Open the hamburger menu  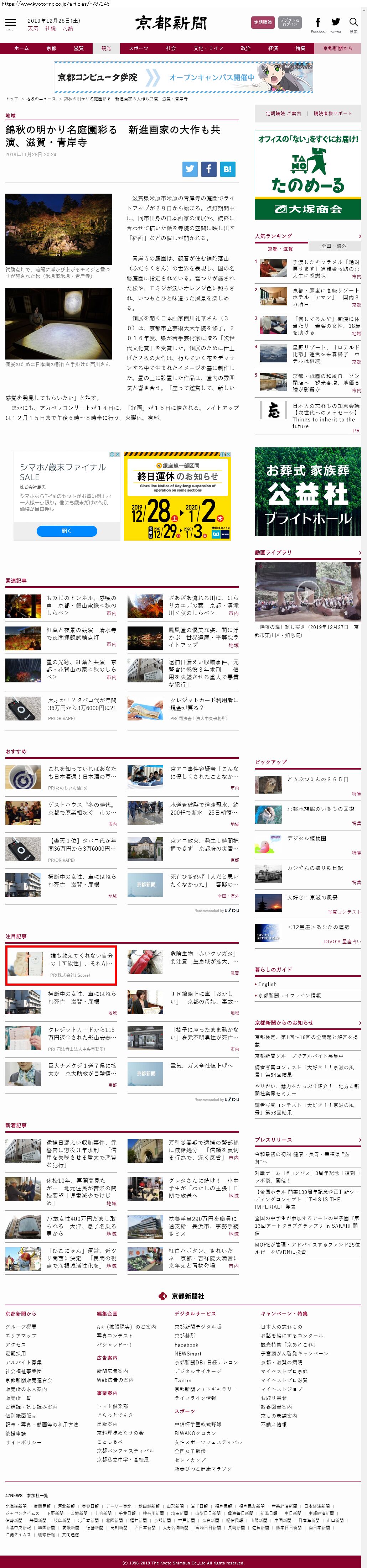coord(10,23)
